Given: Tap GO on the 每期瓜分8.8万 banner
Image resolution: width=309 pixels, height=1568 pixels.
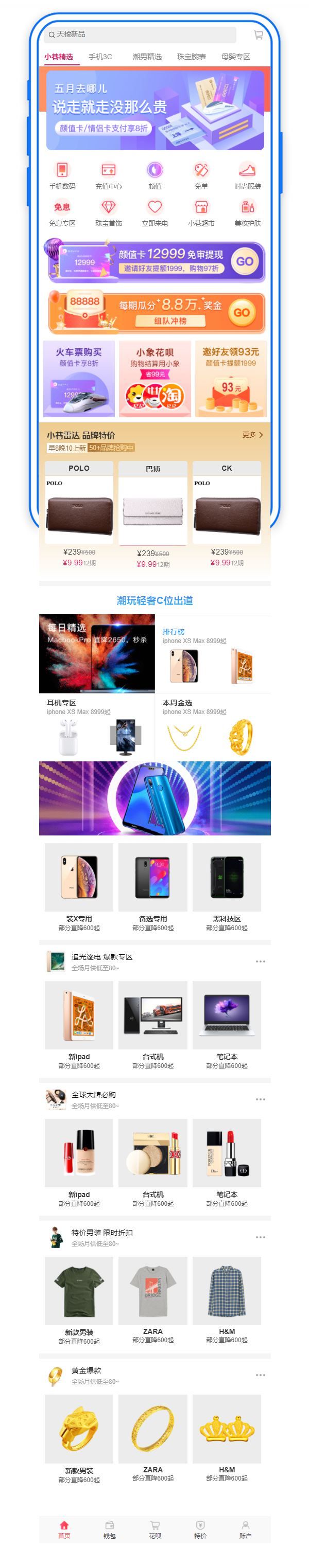Looking at the screenshot, I should click(x=242, y=312).
